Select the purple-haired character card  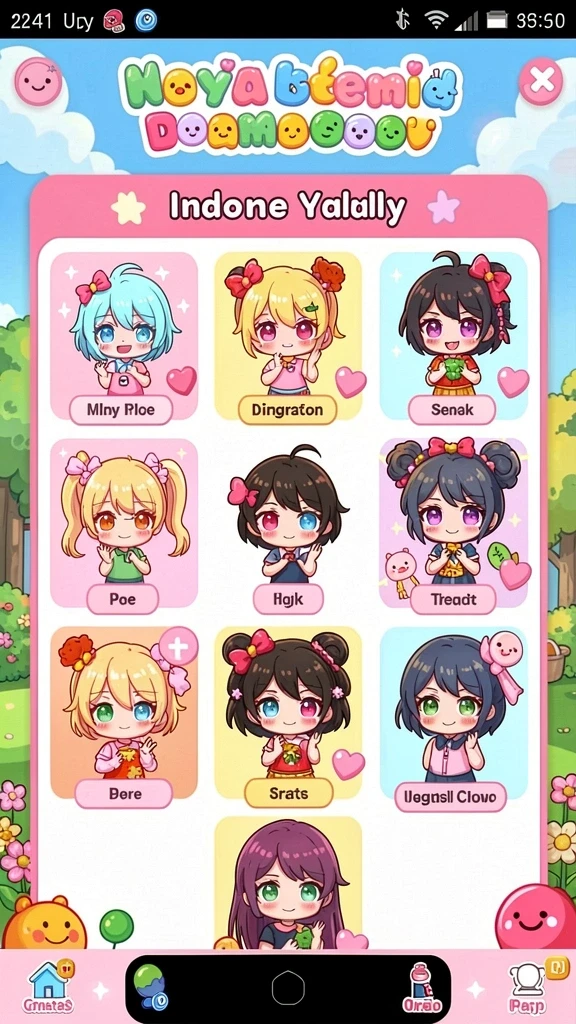pos(288,883)
